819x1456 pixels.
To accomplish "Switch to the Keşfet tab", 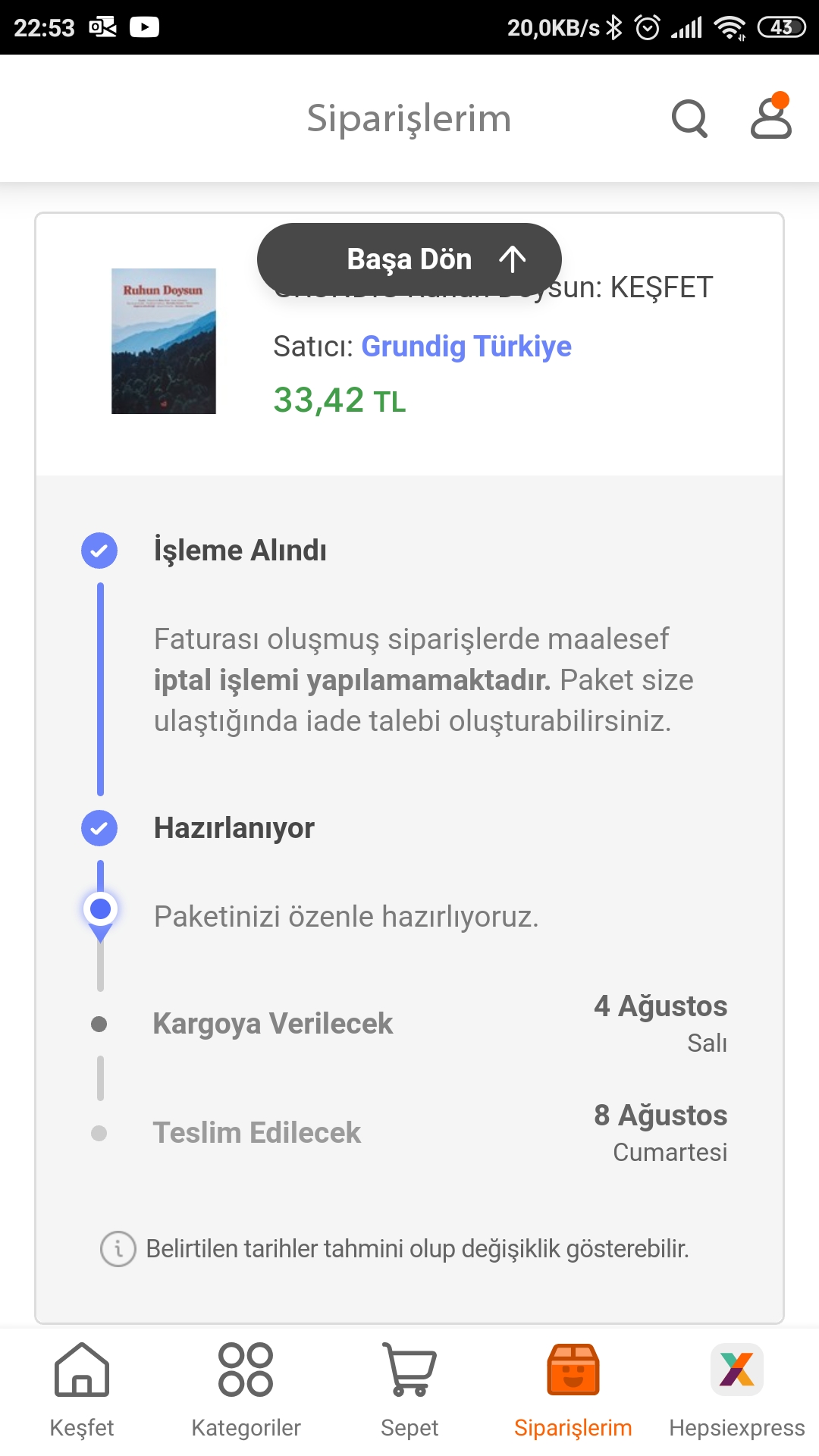I will coord(82,1390).
